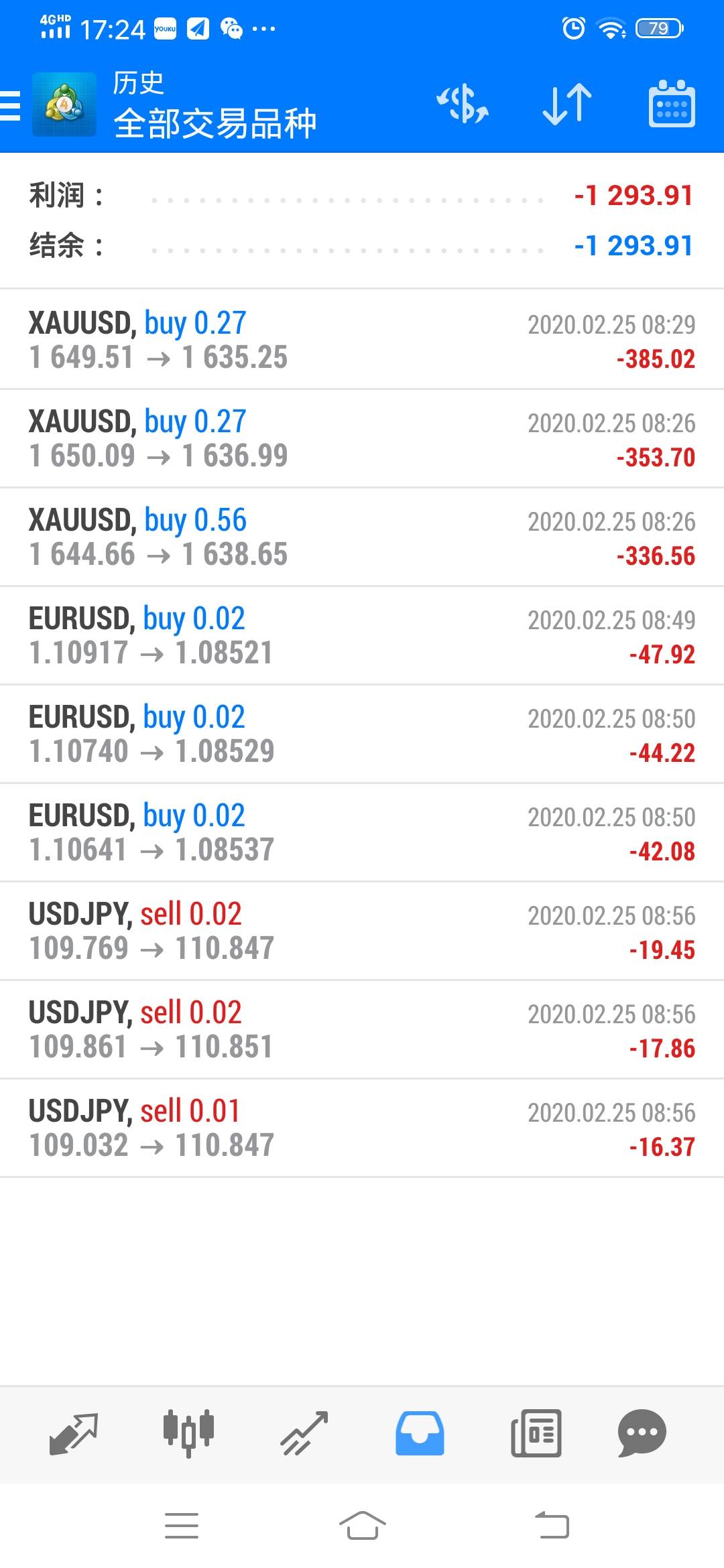Open XAUUSD buy 0.56 trade with -336.56
Viewport: 724px width, 1568px height.
coord(362,537)
